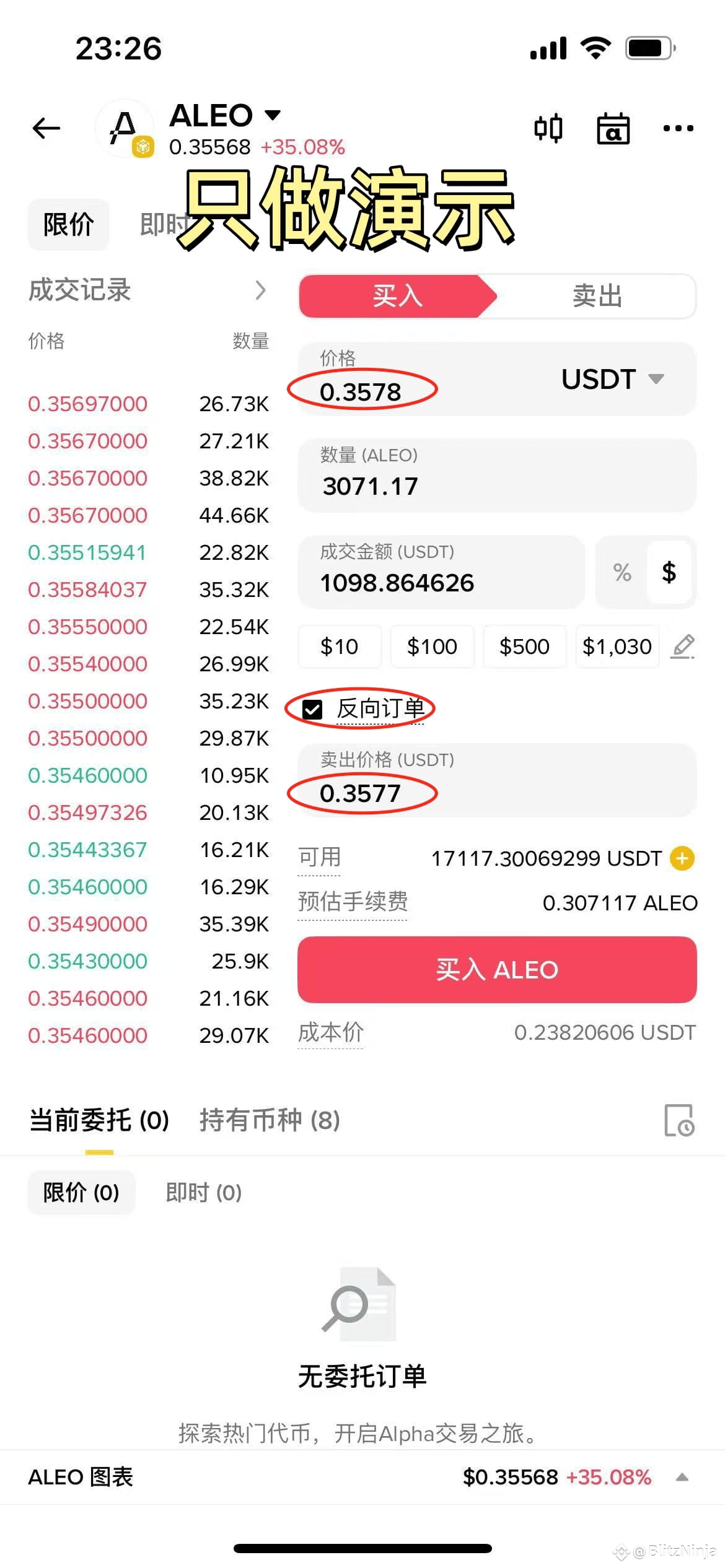Screen dimensions: 725x1568
Task: Edit the 卖出价格 (USDT) sell price field
Action: 497,780
